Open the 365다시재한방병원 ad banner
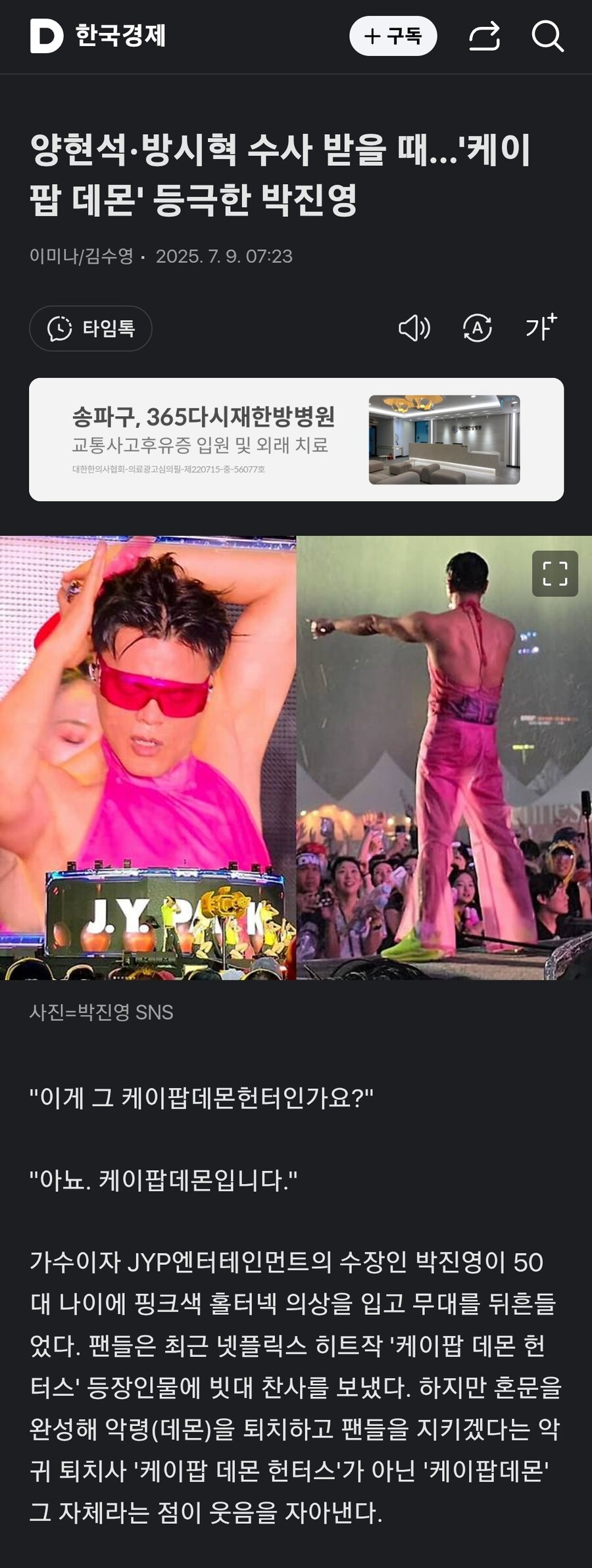The image size is (592, 1568). pyautogui.click(x=296, y=439)
